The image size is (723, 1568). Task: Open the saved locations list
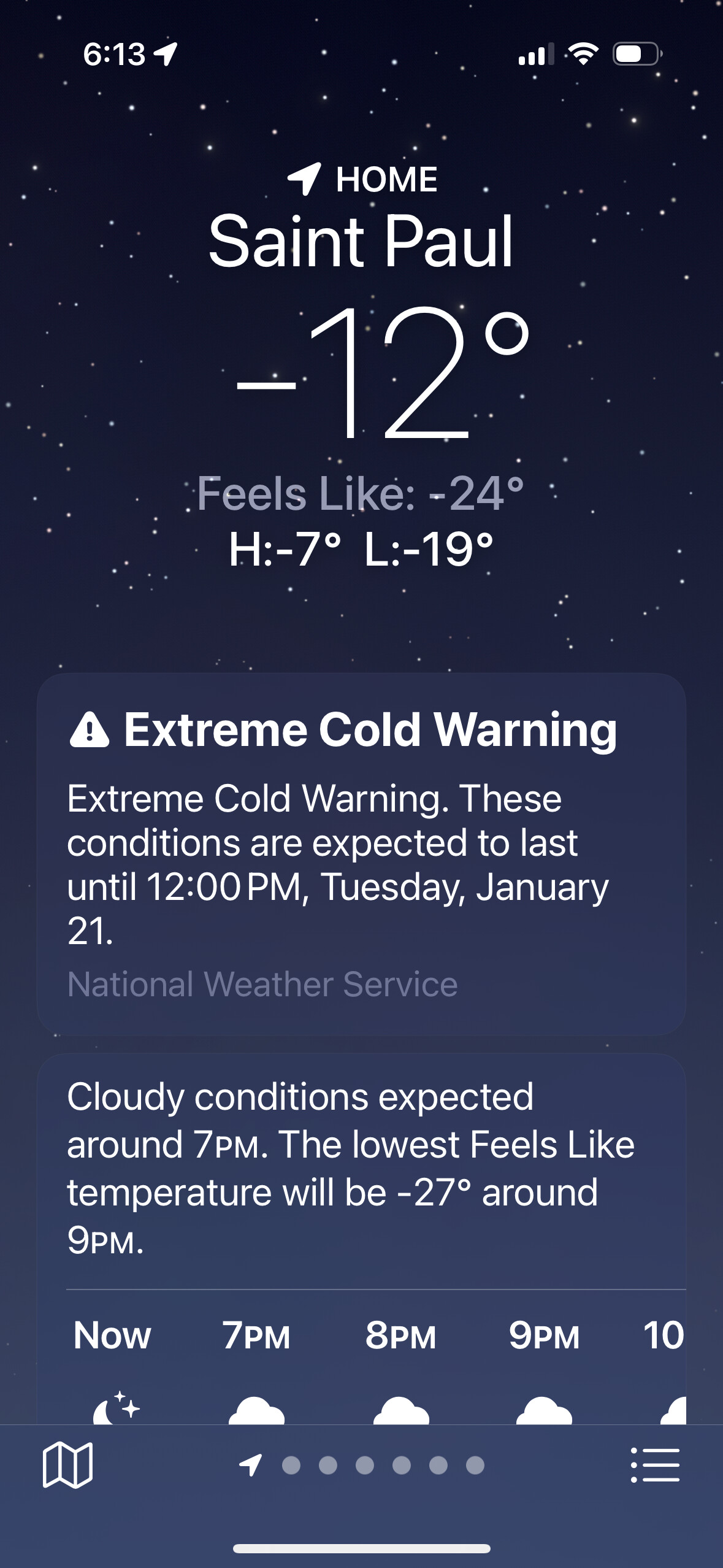point(655,1465)
